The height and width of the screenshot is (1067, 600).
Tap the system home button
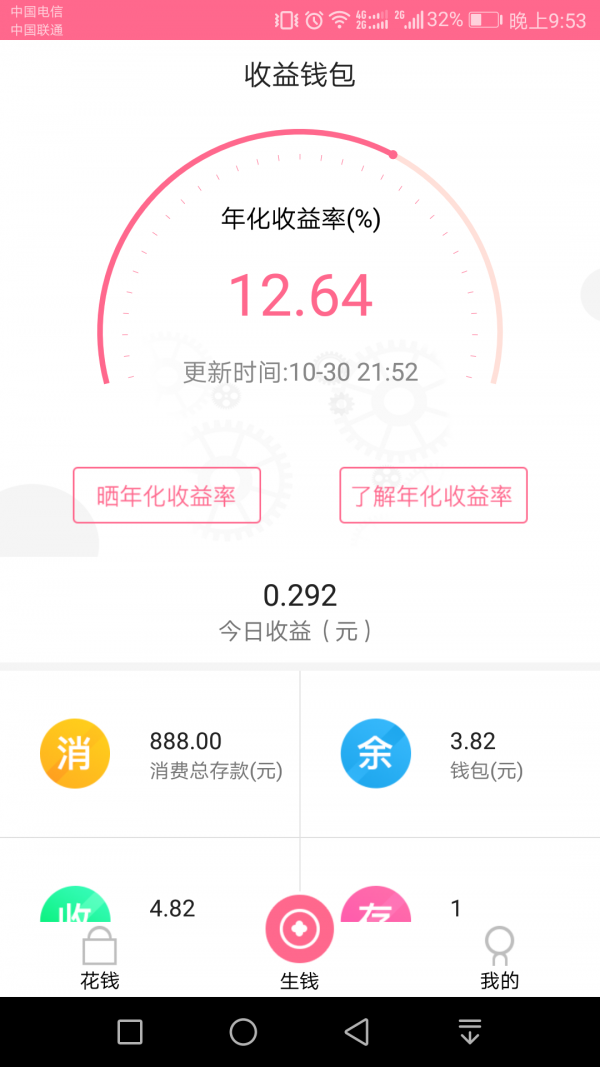(x=243, y=1031)
